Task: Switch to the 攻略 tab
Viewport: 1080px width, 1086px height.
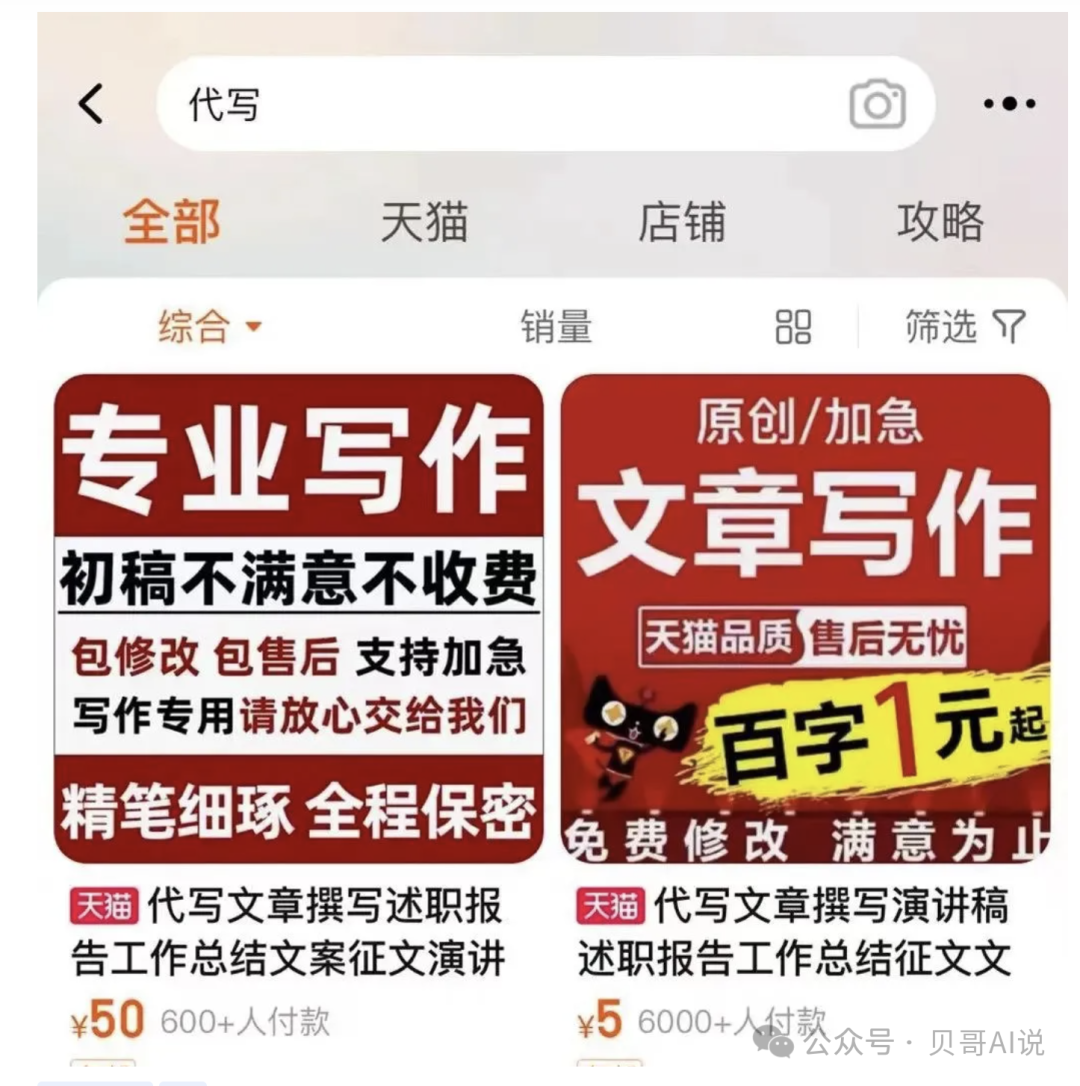Action: 940,221
